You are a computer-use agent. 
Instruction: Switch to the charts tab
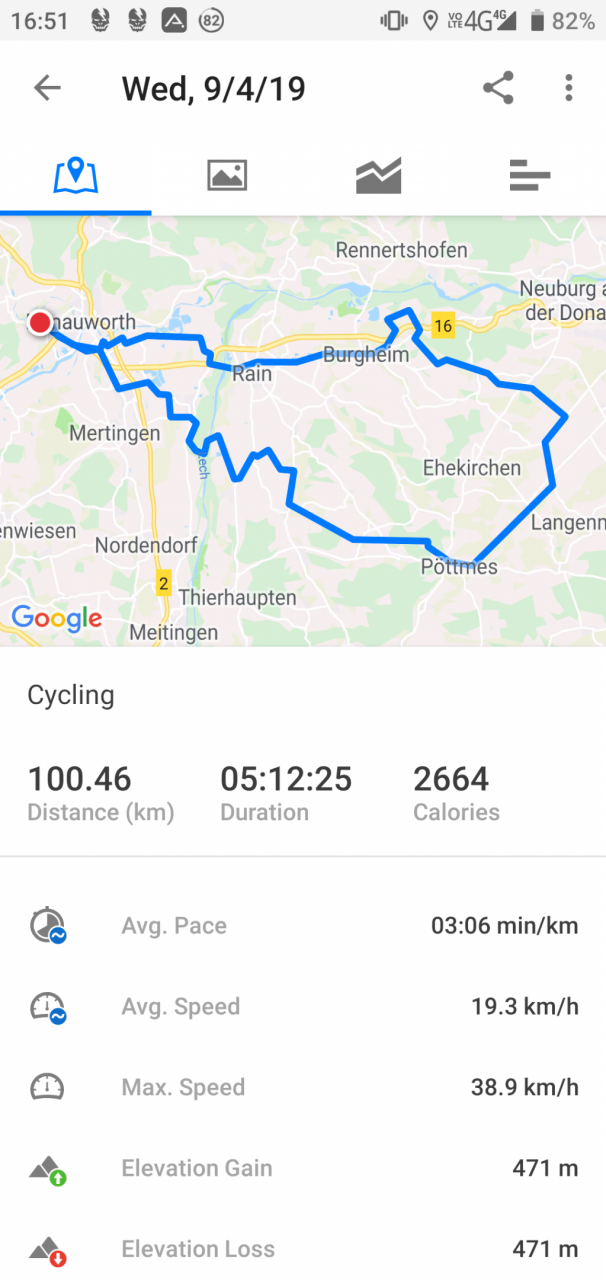coord(378,176)
